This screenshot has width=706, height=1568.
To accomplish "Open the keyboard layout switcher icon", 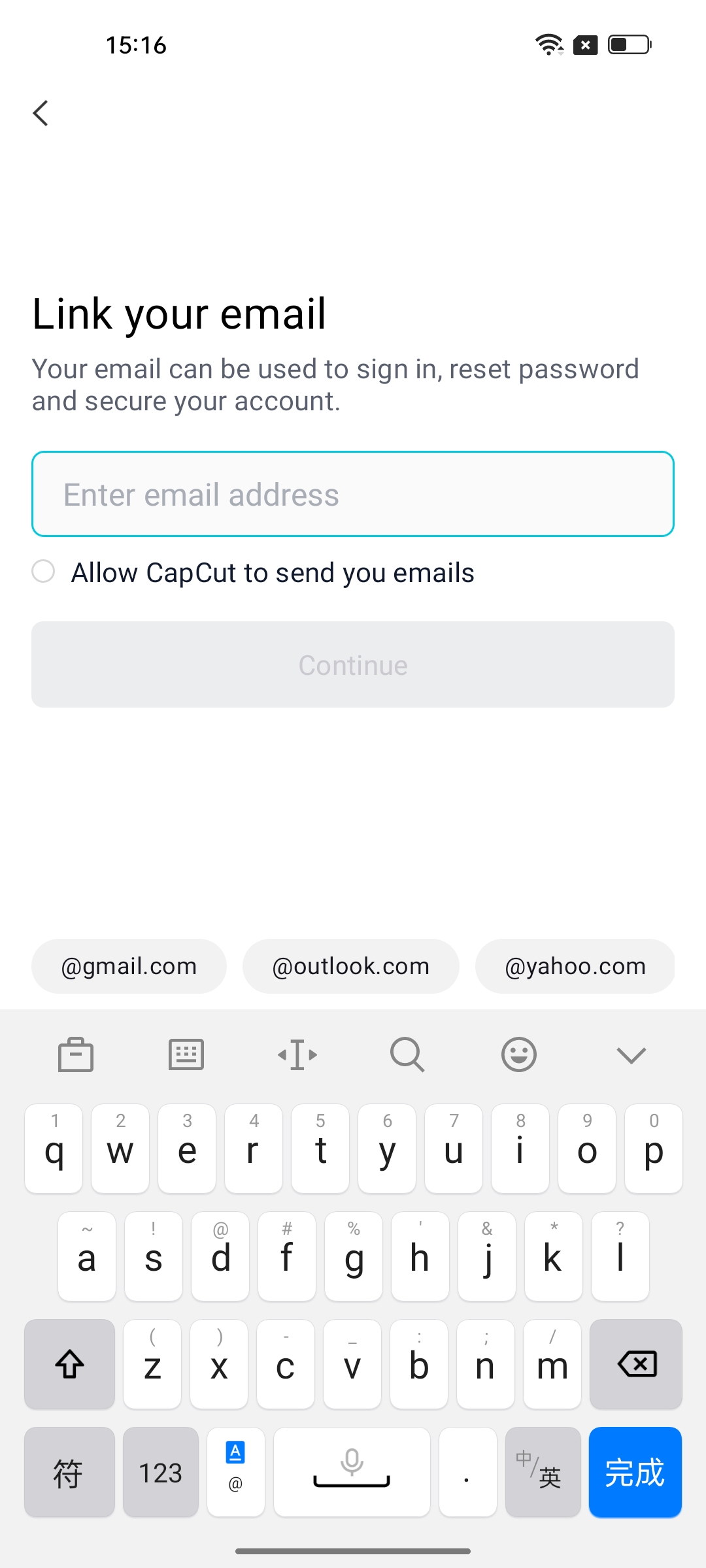I will (186, 1054).
